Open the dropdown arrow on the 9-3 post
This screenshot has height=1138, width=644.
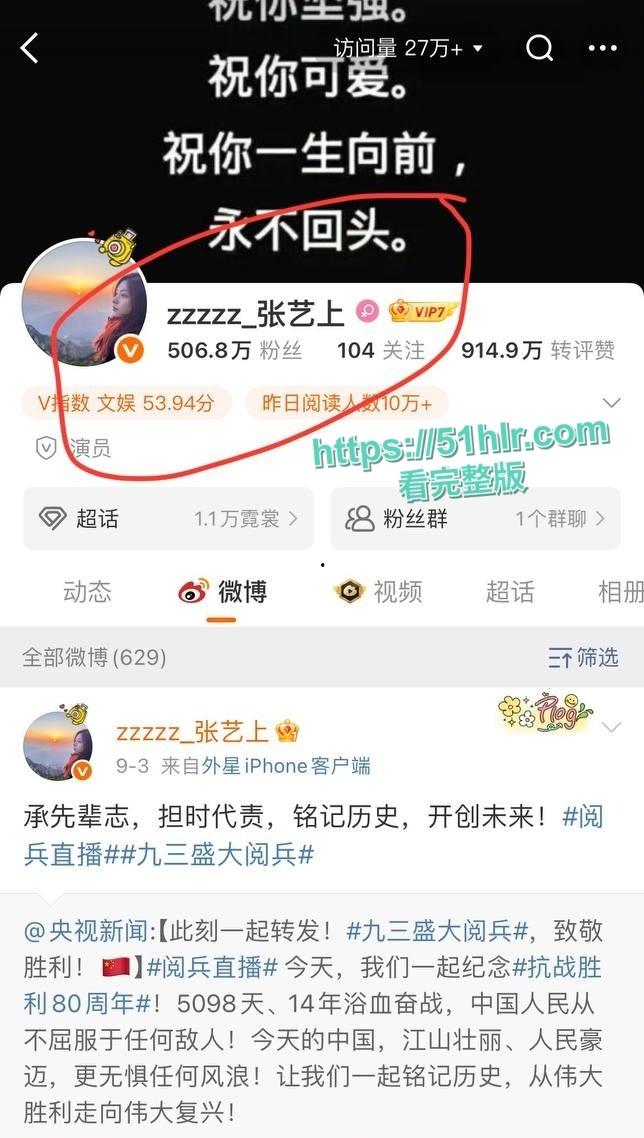609,727
